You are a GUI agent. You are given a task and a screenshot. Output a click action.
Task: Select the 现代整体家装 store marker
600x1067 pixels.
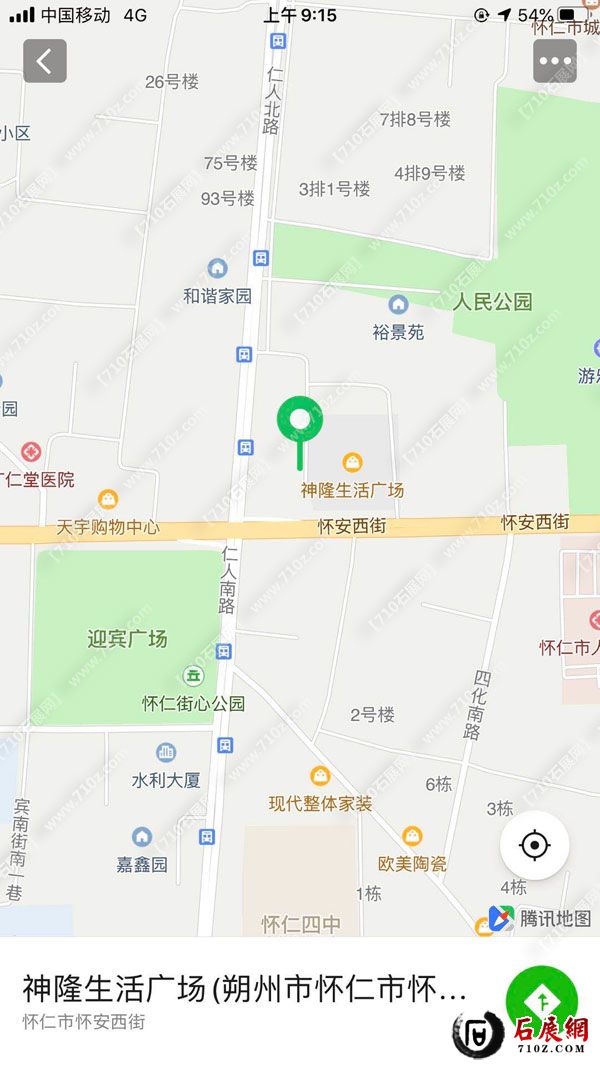click(320, 777)
